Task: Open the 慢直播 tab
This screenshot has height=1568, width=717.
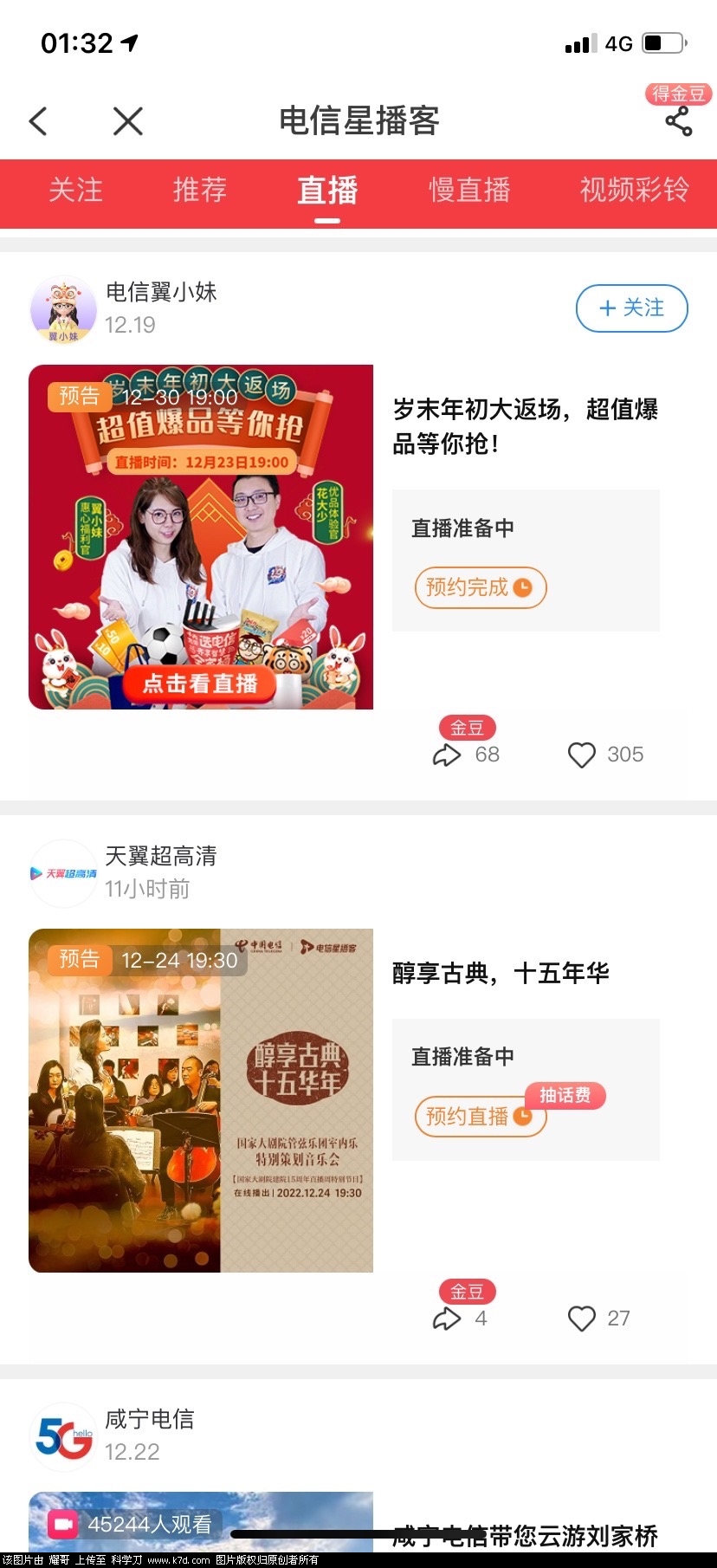Action: coord(469,190)
